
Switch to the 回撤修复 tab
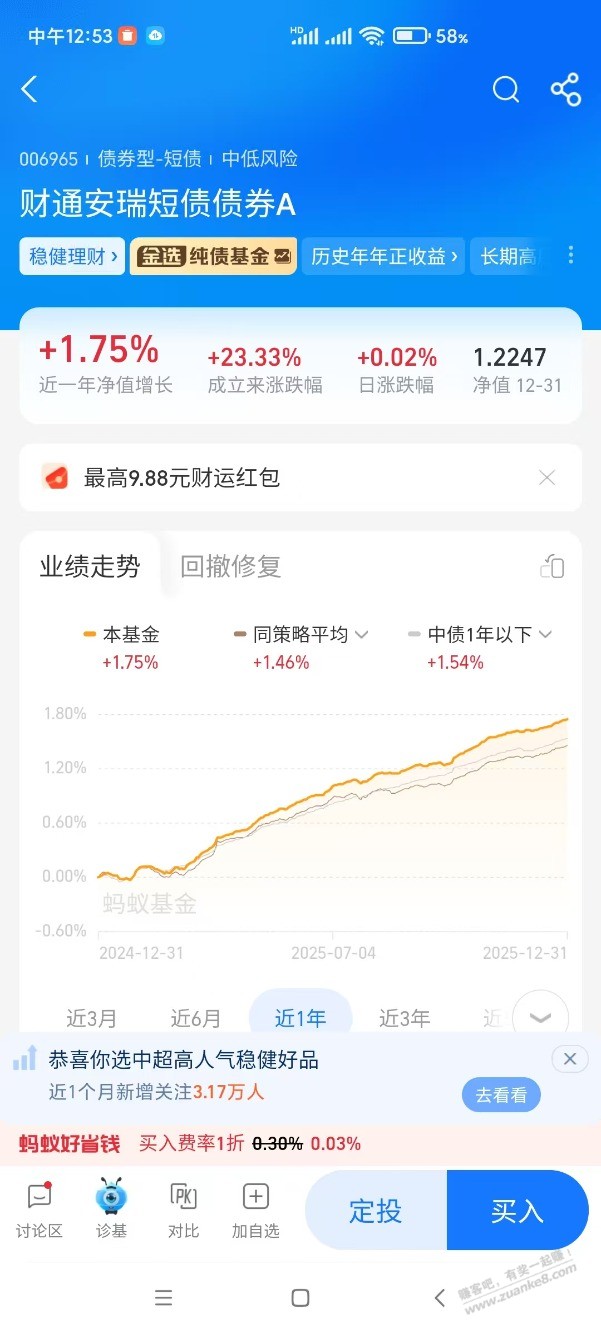click(230, 567)
